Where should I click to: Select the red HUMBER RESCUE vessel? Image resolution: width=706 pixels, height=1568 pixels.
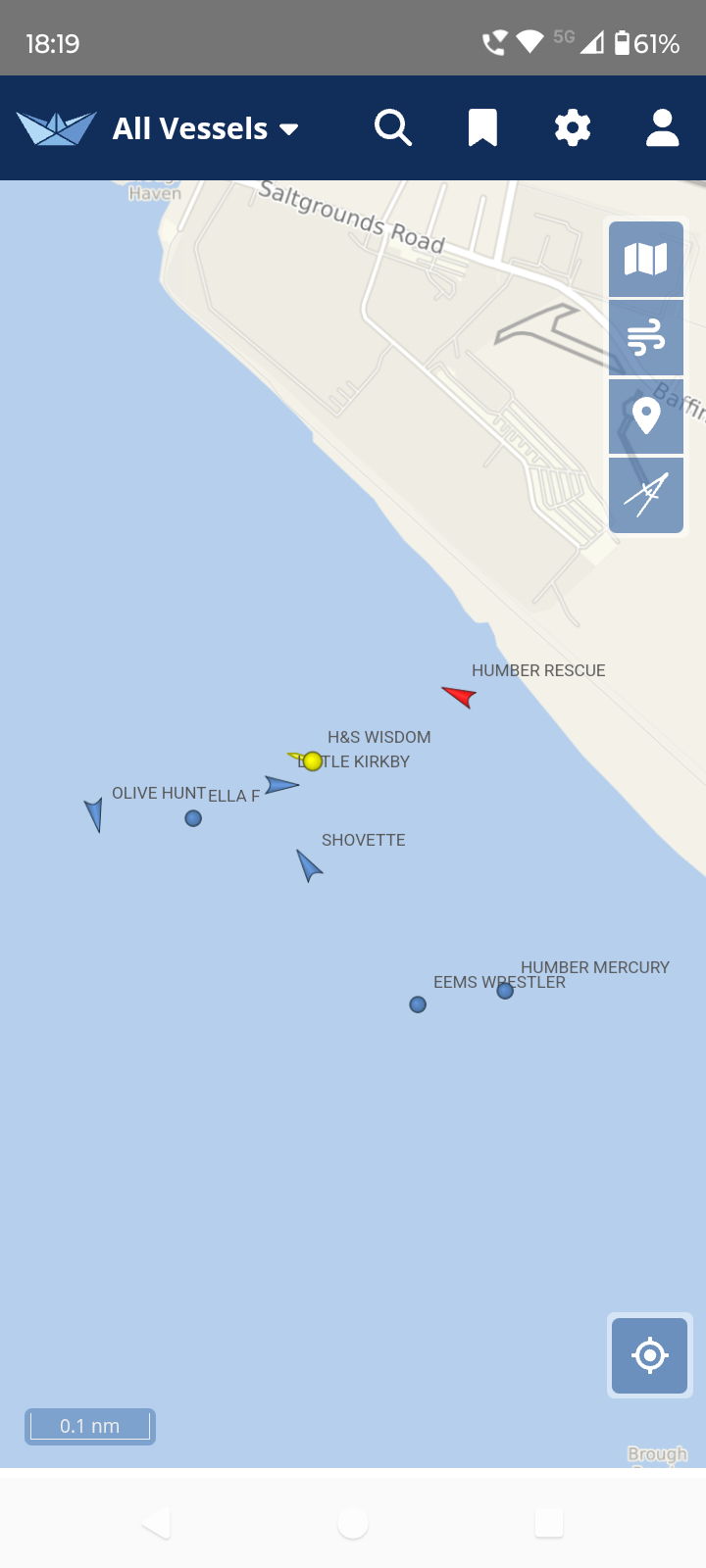coord(459,696)
